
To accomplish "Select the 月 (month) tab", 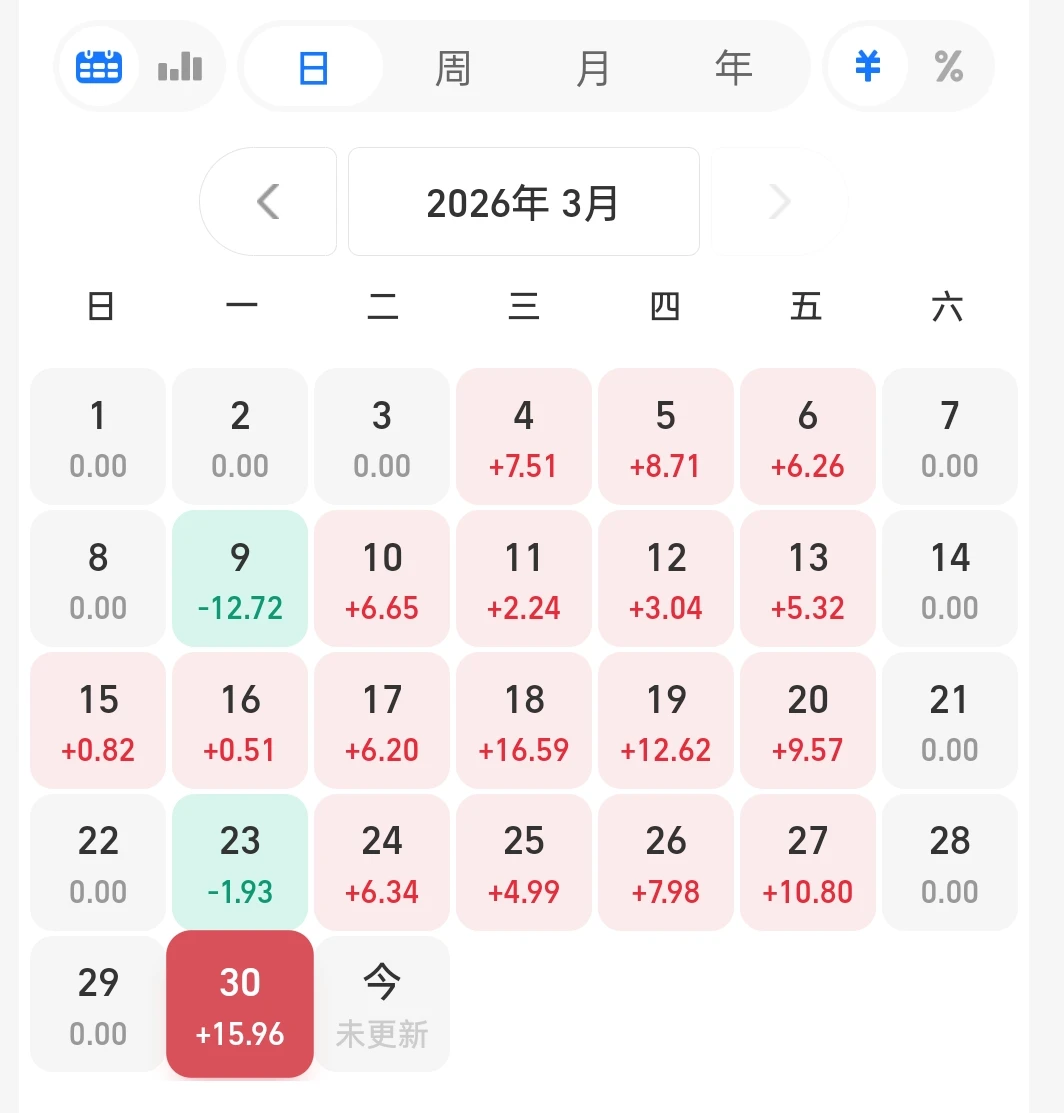I will tap(593, 66).
